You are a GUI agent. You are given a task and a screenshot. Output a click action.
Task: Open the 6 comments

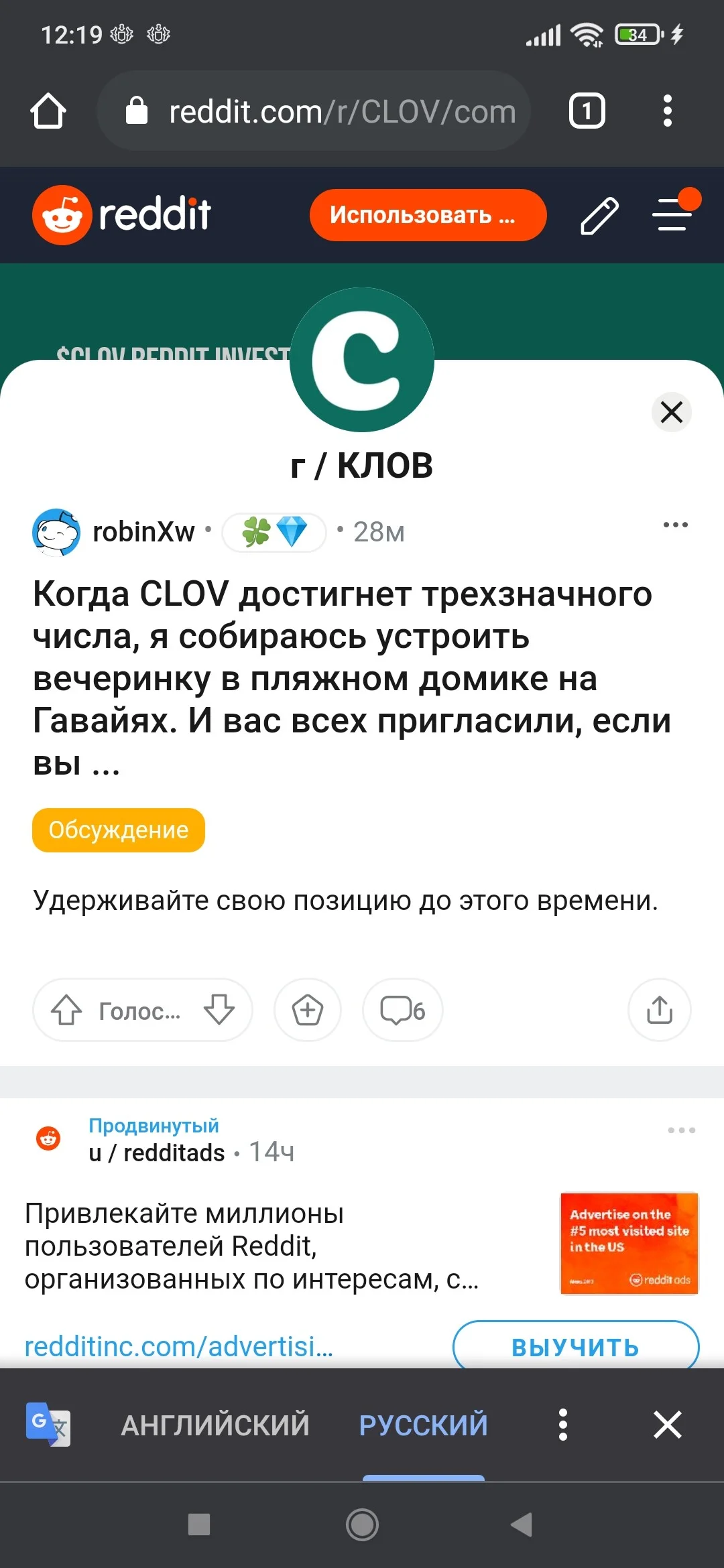pos(403,1010)
